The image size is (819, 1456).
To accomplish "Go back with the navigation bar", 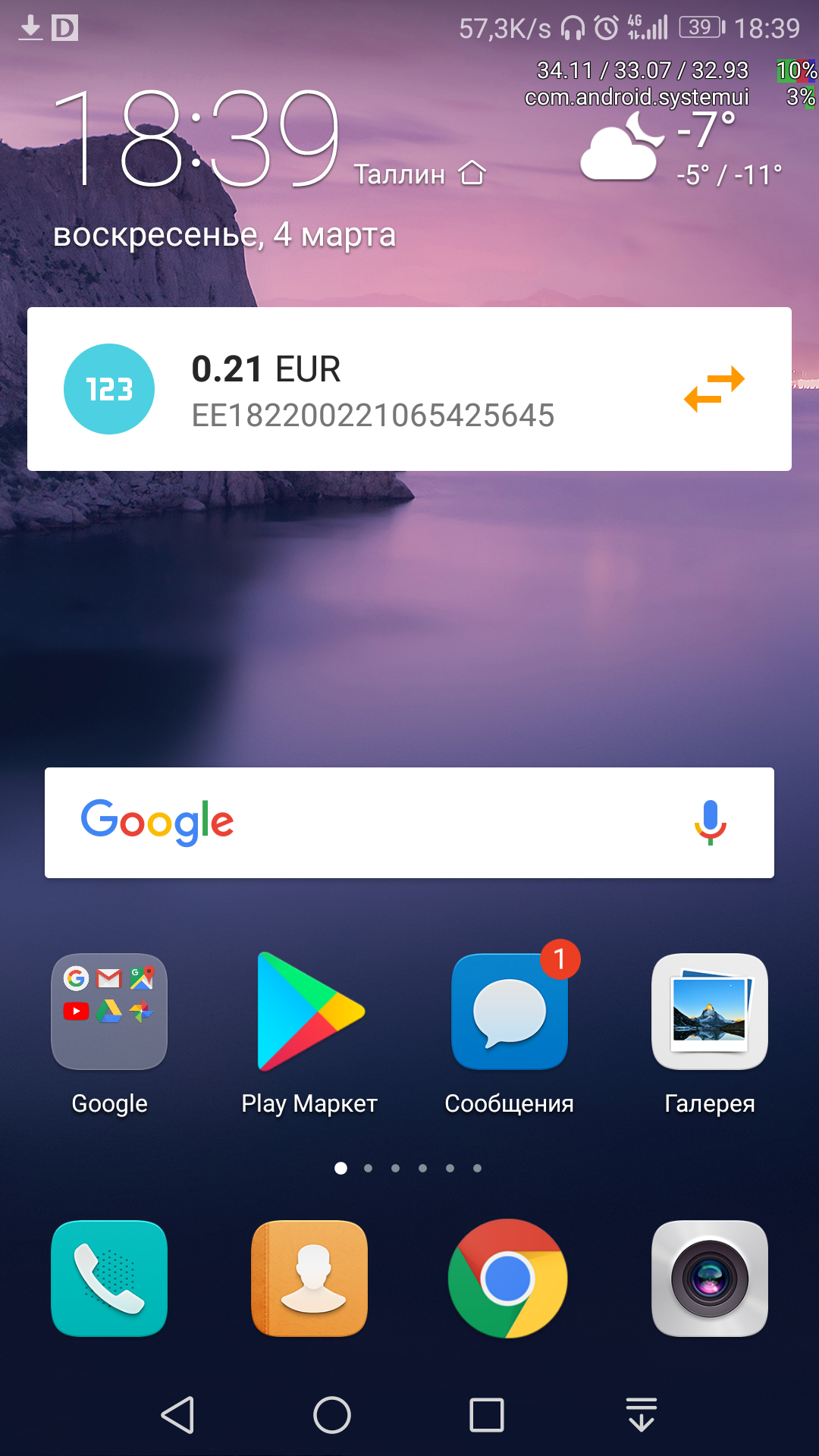I will coord(178,1415).
